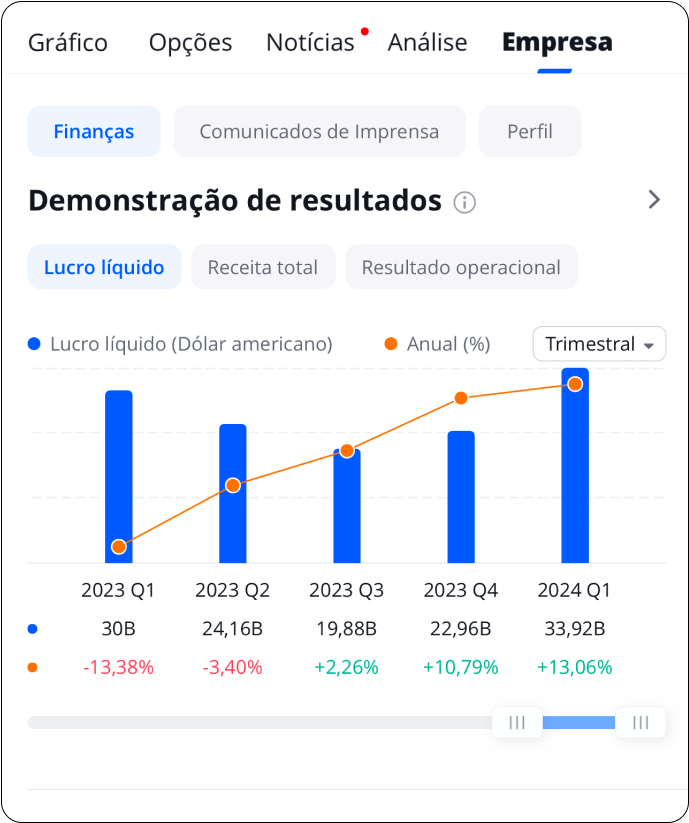Show the Perfil section
The height and width of the screenshot is (823, 689).
[530, 131]
